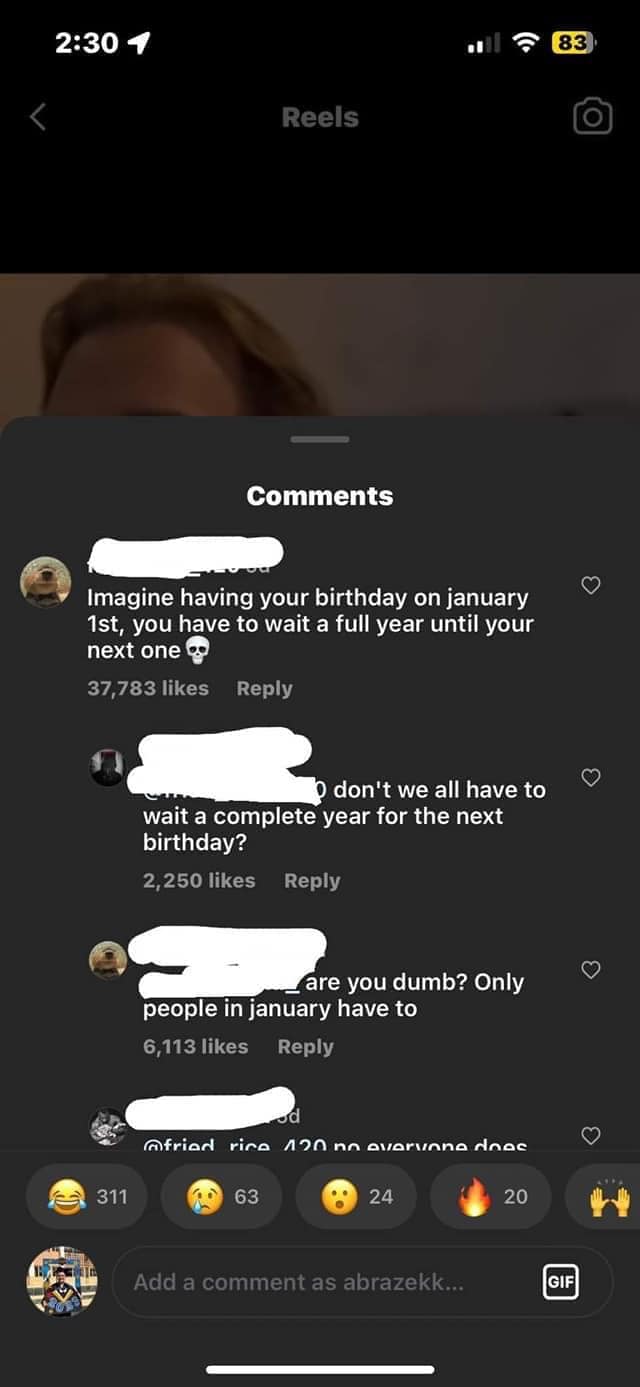Open the GIF picker in the comment box
This screenshot has width=640, height=1387.
click(561, 1282)
